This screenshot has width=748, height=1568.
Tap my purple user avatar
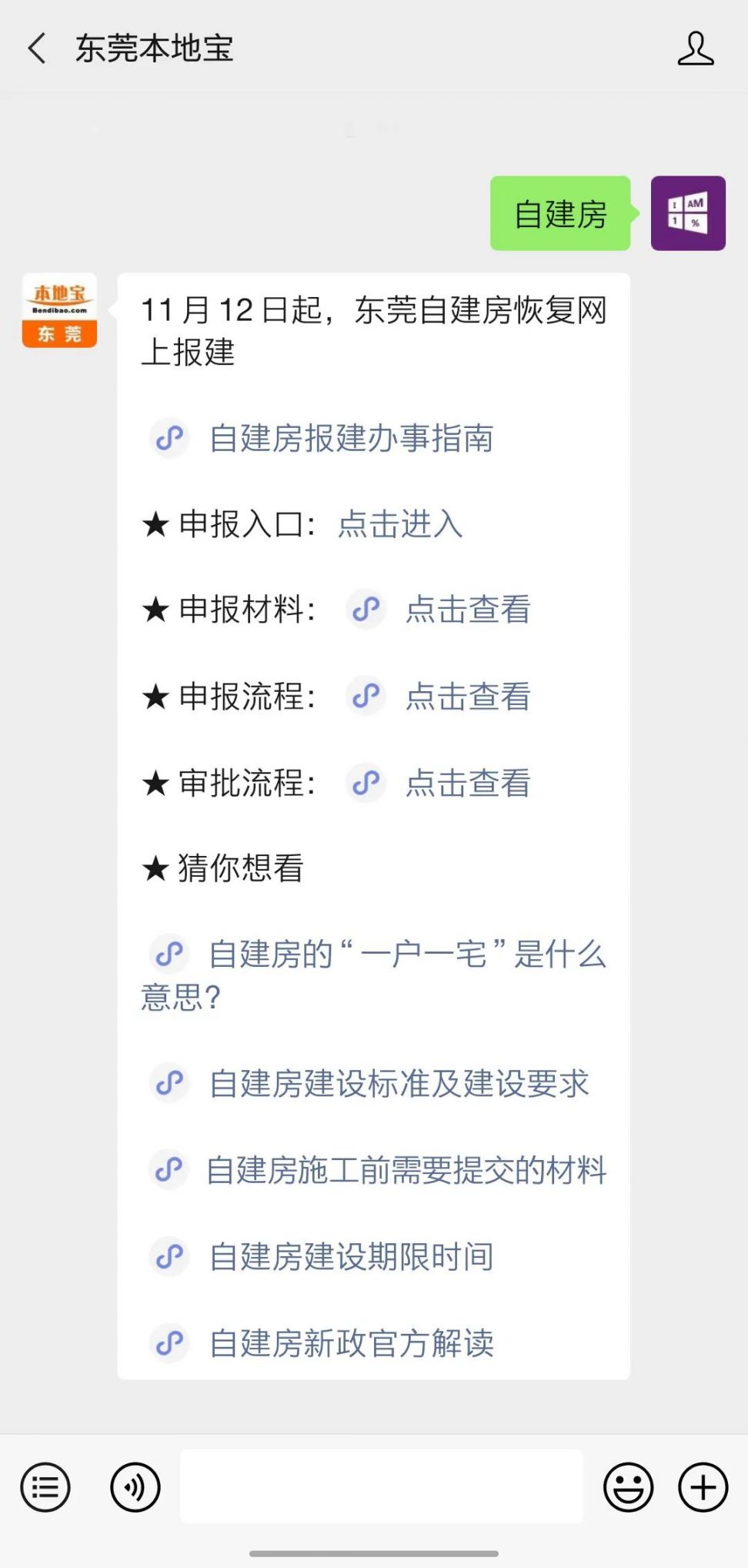click(688, 213)
